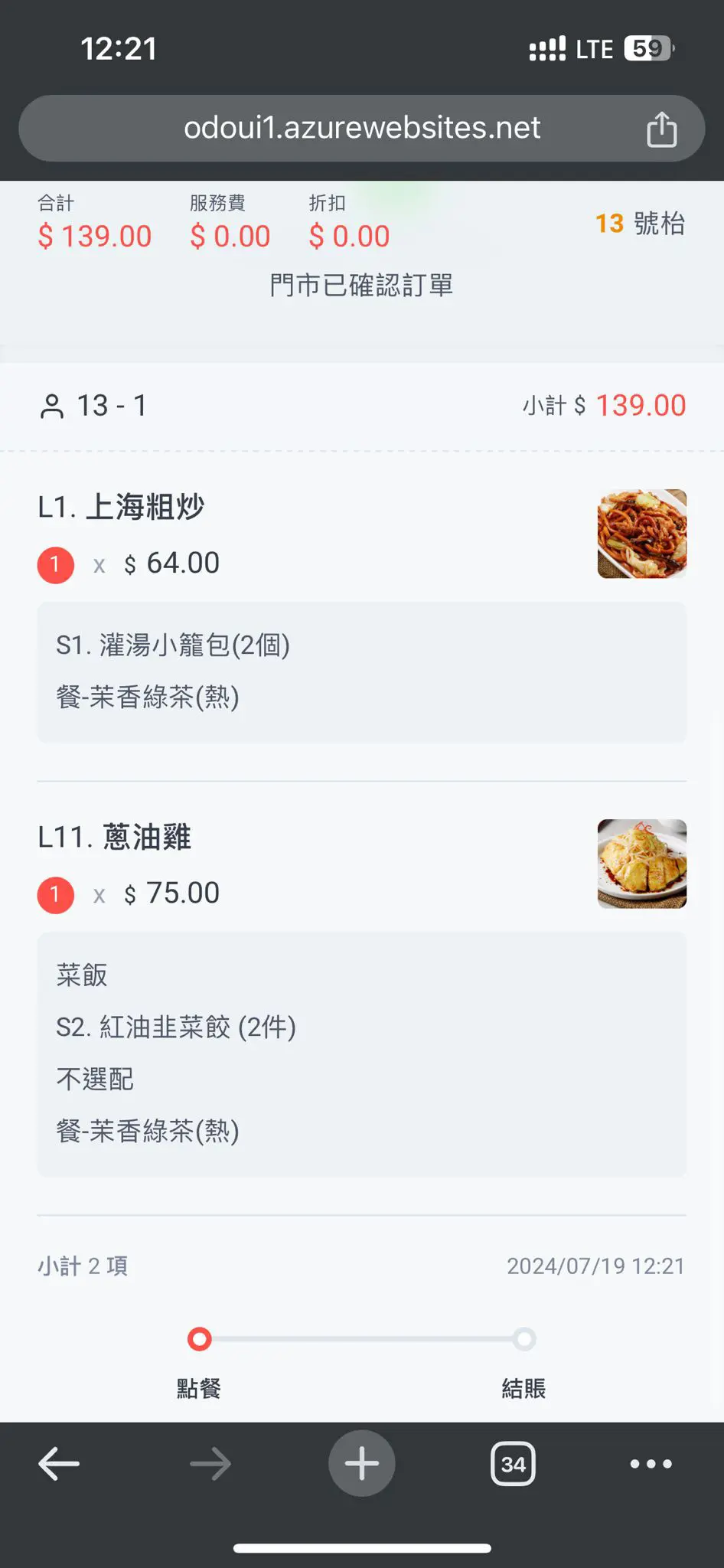Open the odoui1.azurewebsites.net address bar
Viewport: 724px width, 1568px height.
[361, 128]
